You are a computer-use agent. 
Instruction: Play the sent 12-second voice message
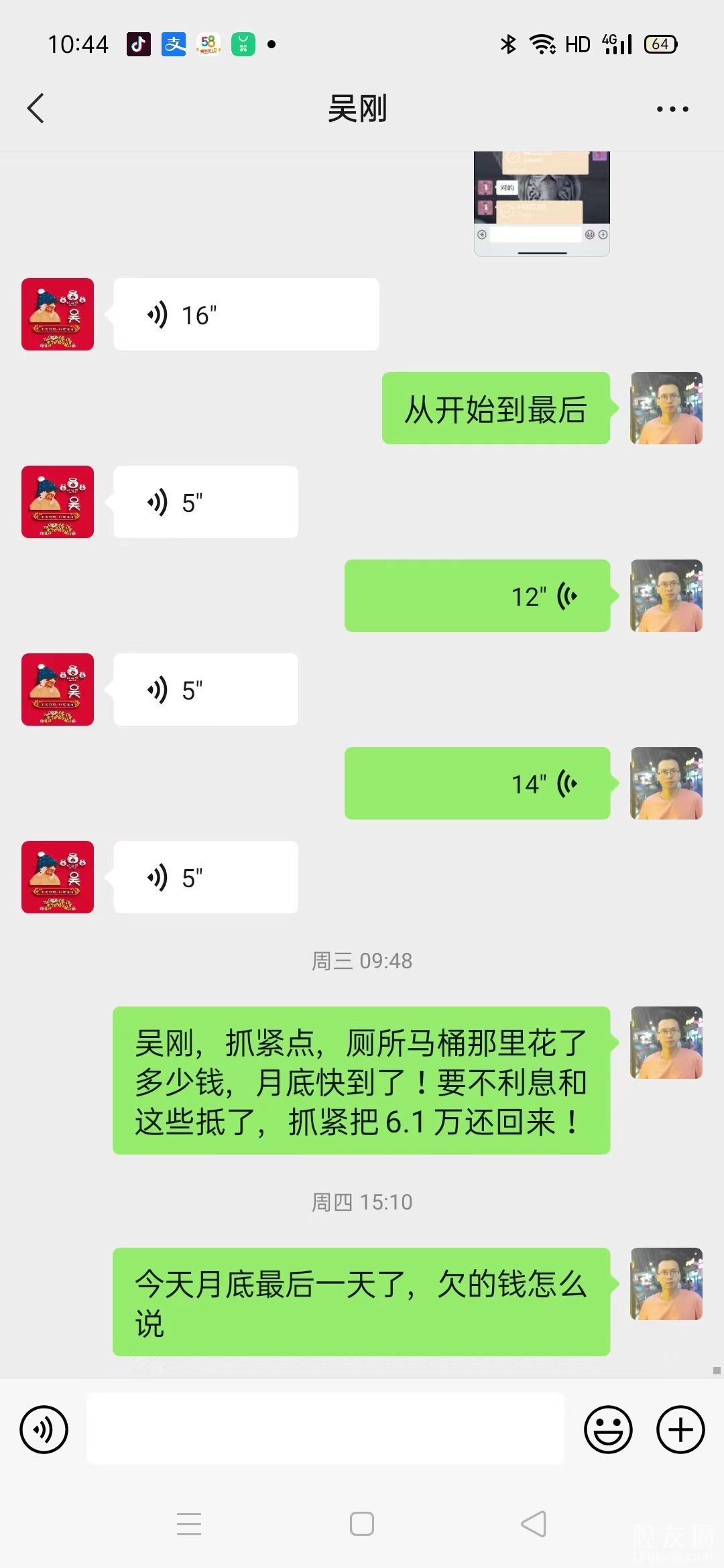coord(477,596)
